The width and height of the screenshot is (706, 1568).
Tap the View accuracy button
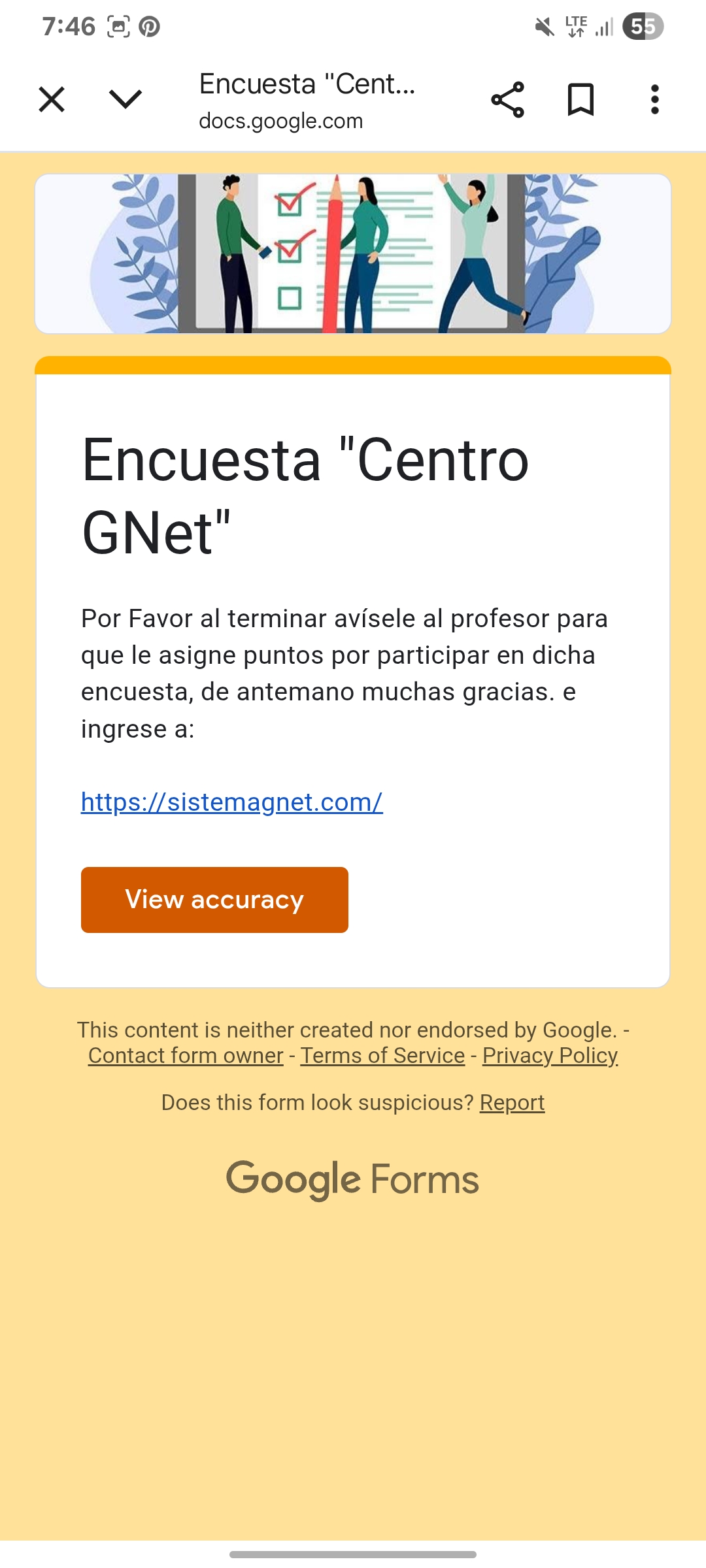tap(214, 900)
